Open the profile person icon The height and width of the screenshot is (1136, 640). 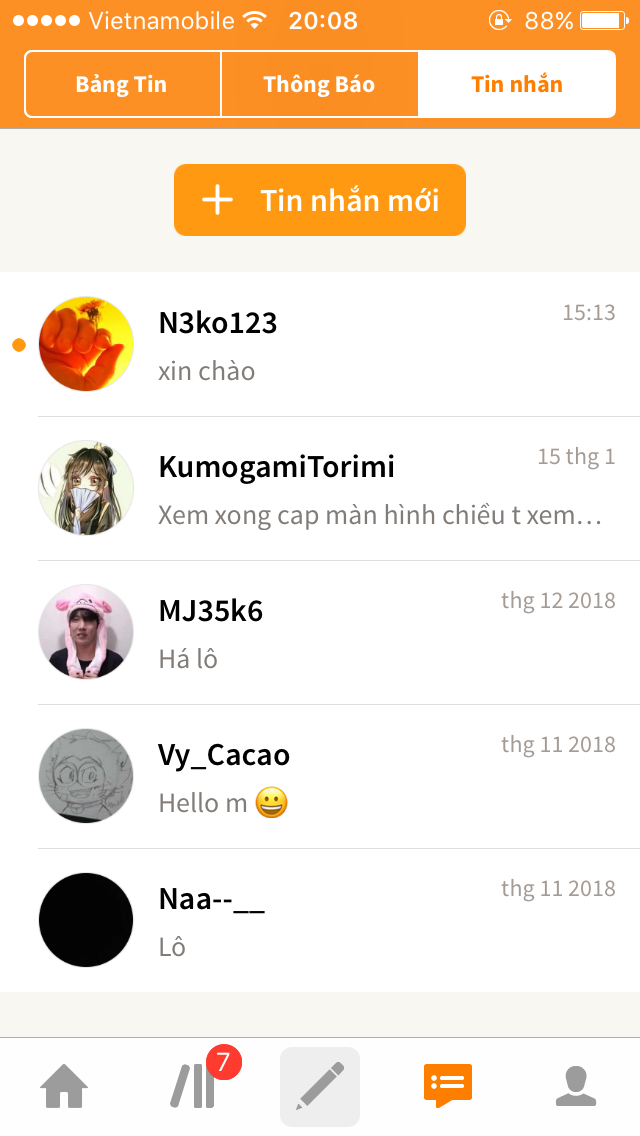click(x=575, y=1087)
